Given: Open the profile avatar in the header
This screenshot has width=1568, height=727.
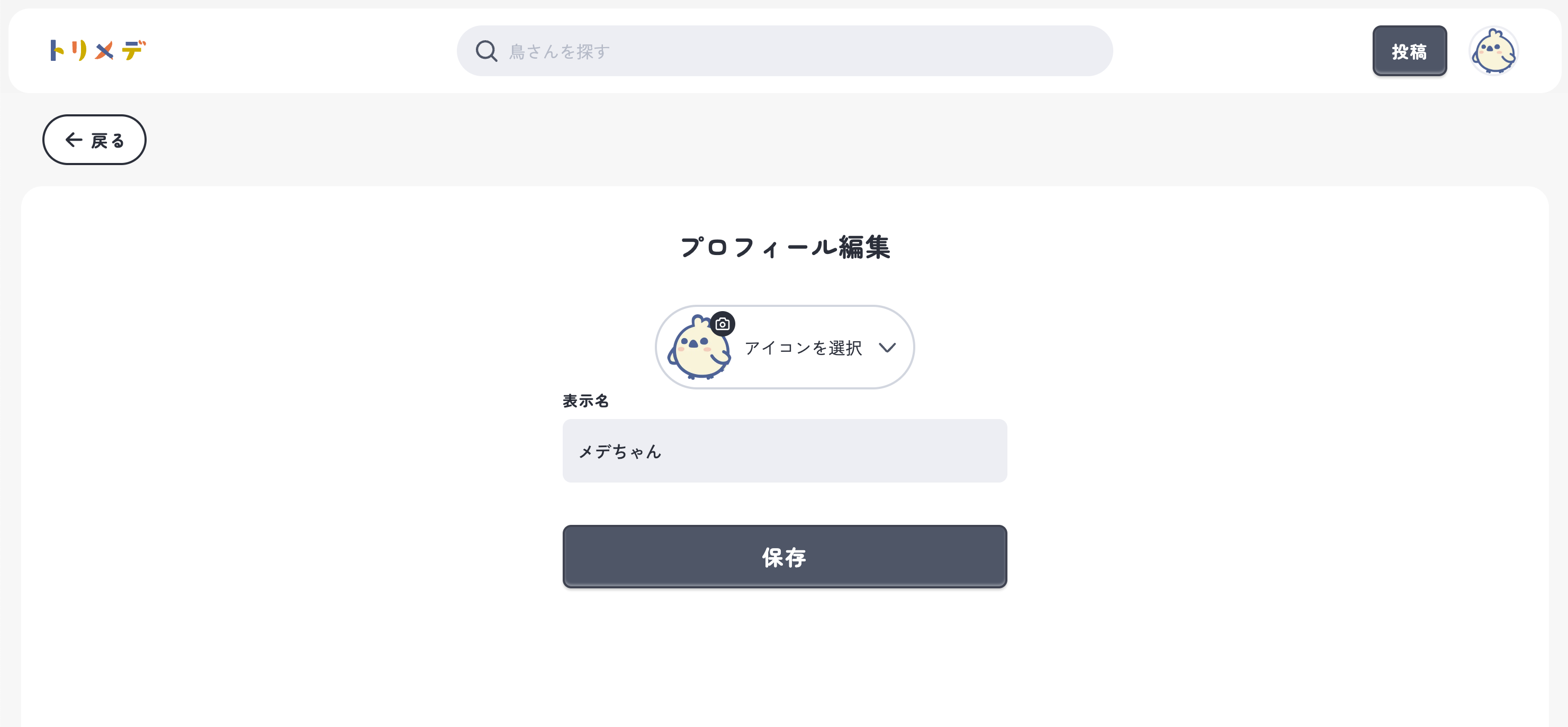Looking at the screenshot, I should [1493, 51].
